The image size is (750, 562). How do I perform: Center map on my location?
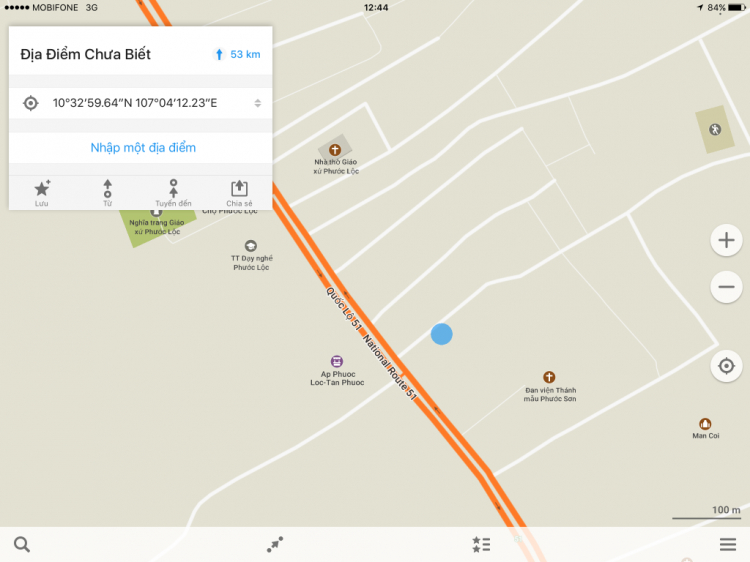(726, 367)
